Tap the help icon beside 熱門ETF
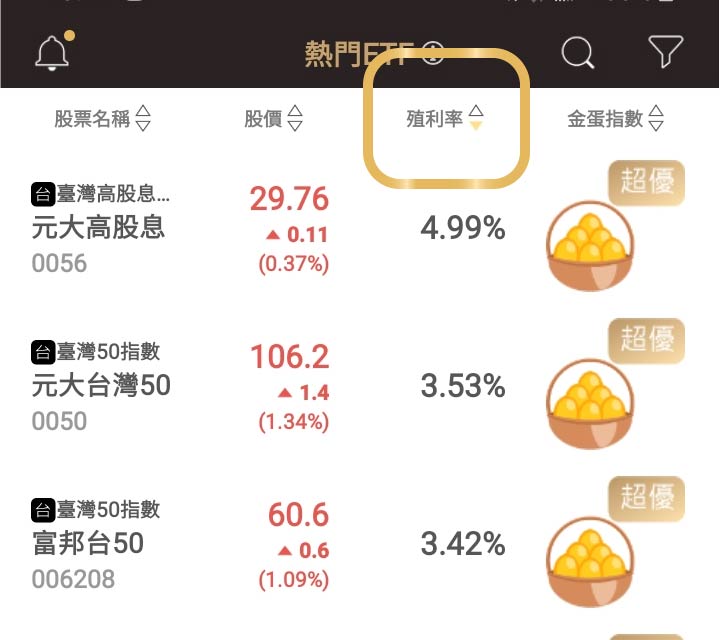This screenshot has height=640, width=720. pyautogui.click(x=432, y=54)
